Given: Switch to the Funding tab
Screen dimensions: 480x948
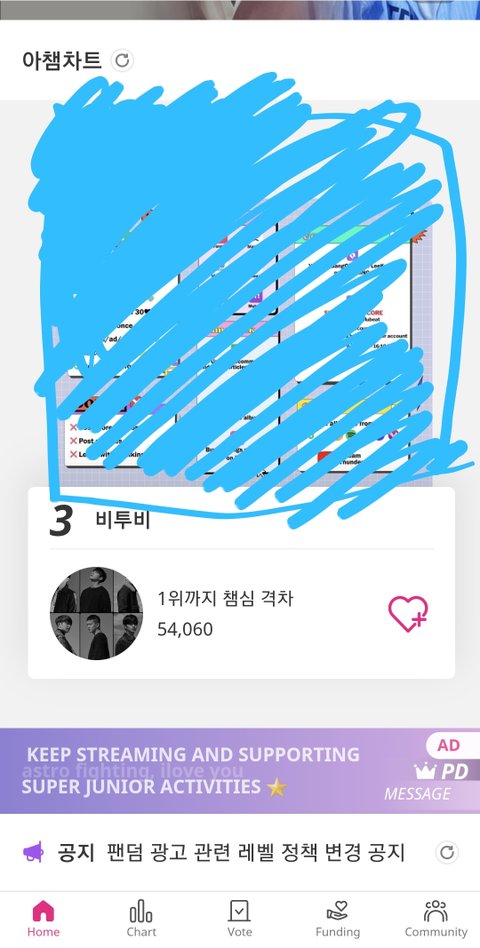Looking at the screenshot, I should tap(337, 918).
